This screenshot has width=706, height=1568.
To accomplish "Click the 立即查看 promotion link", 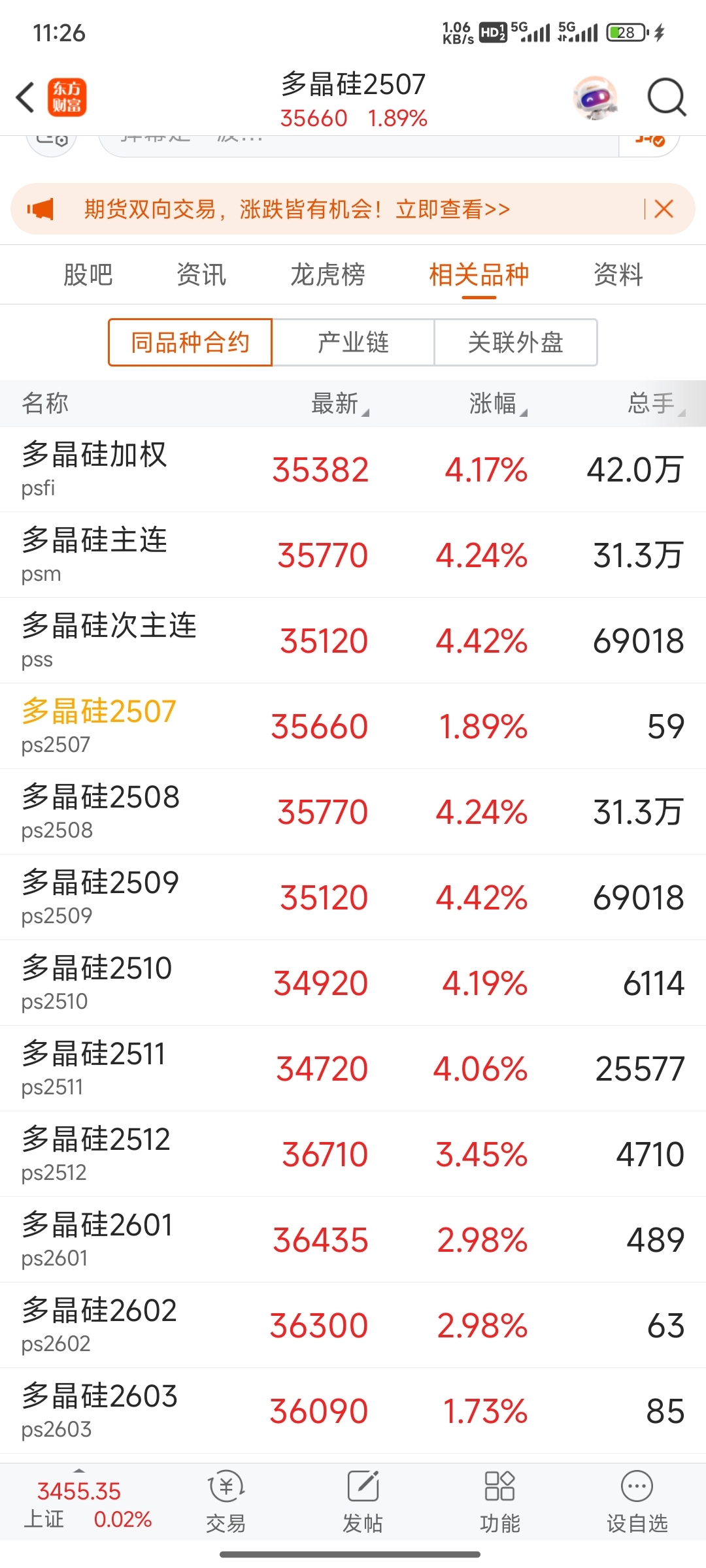I will click(451, 209).
